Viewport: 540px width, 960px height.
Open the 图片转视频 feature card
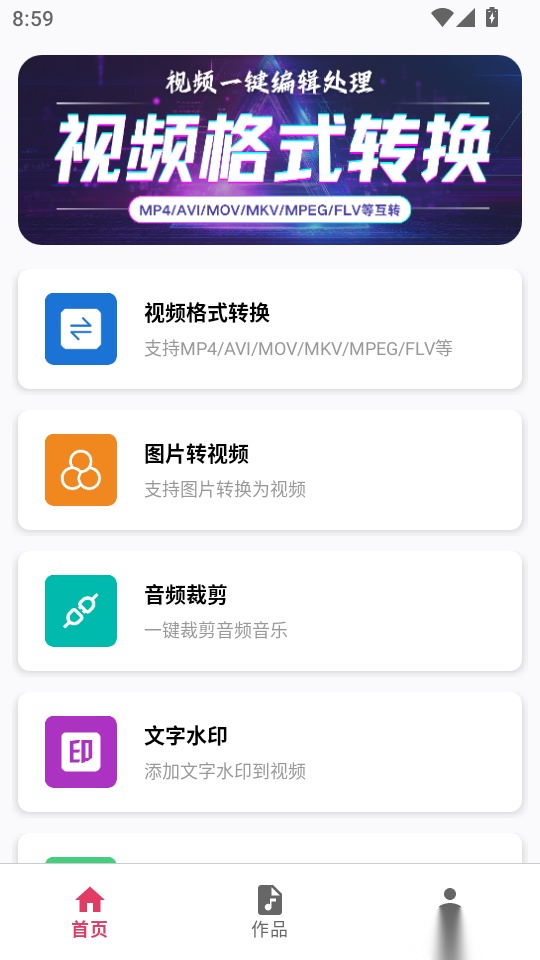(270, 470)
